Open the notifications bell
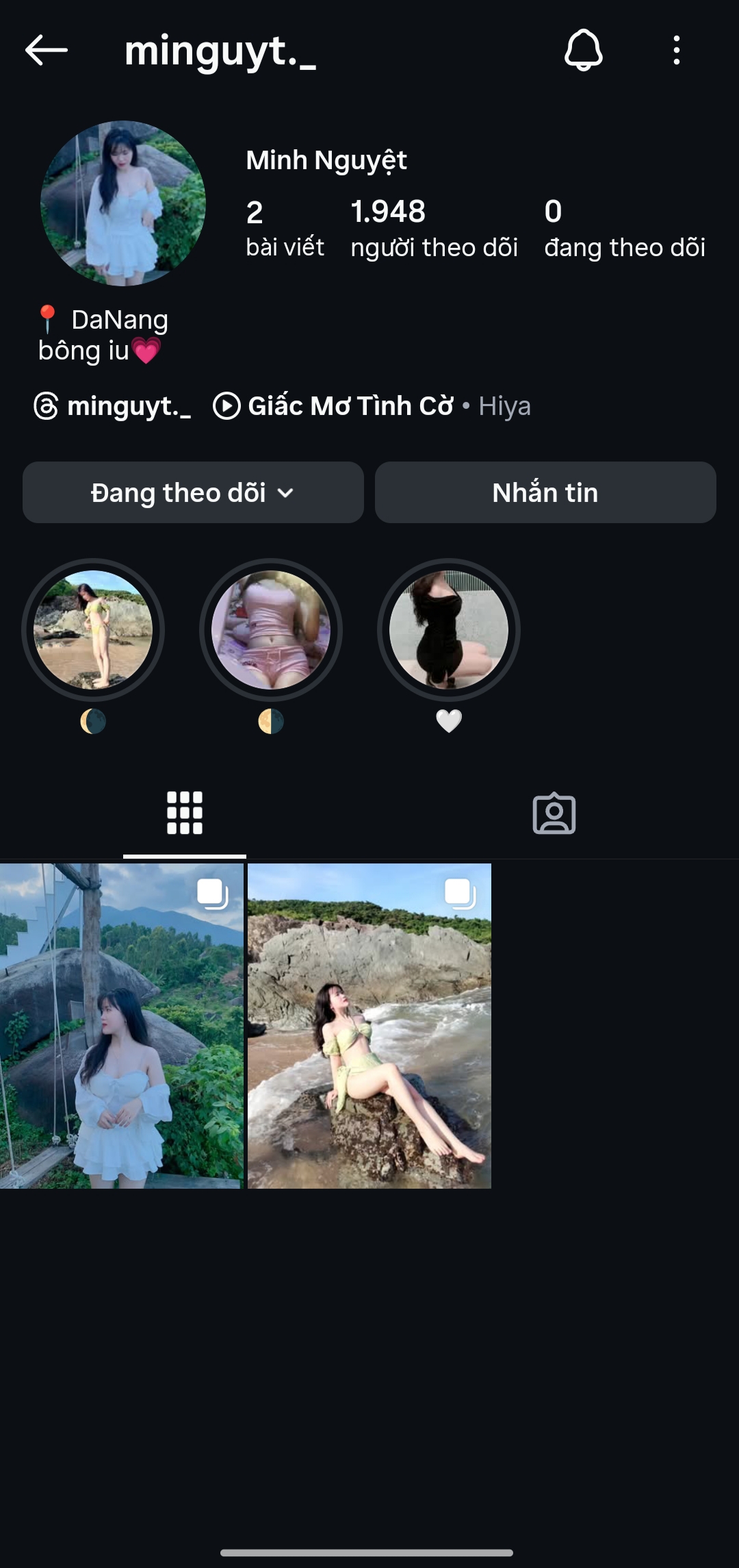This screenshot has height=1568, width=739. [x=583, y=51]
